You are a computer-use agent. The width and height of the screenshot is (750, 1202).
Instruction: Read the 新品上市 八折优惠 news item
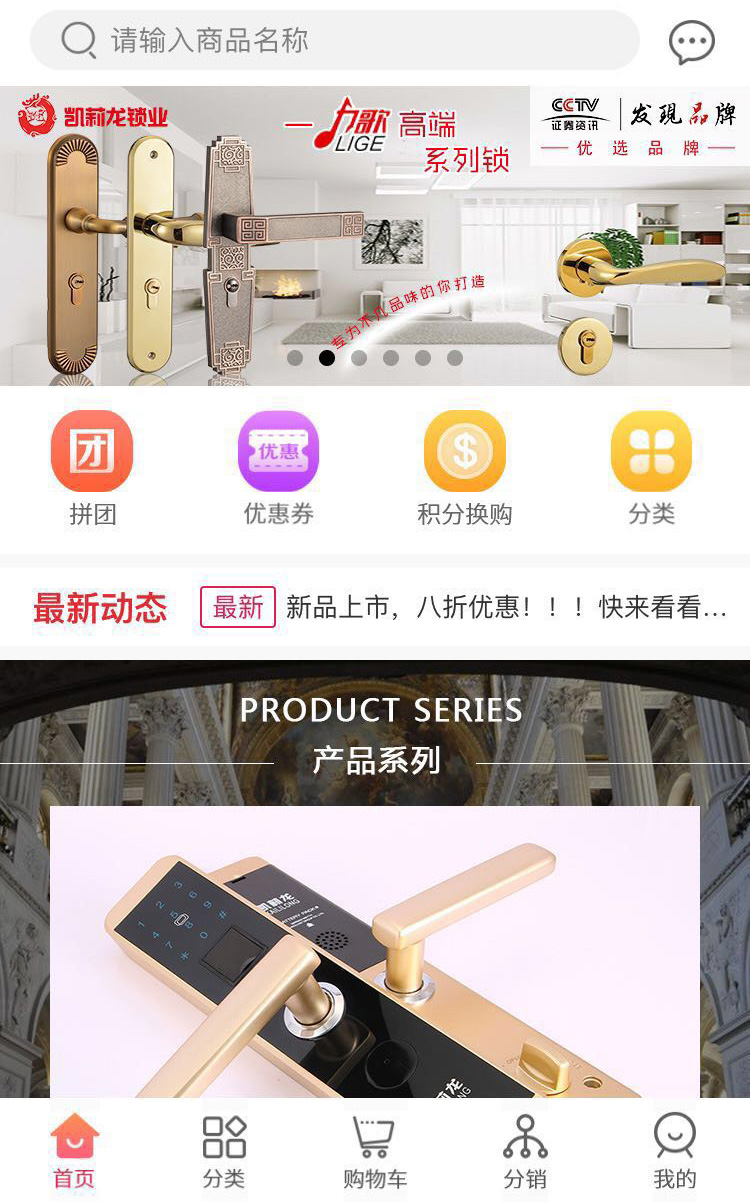(505, 607)
